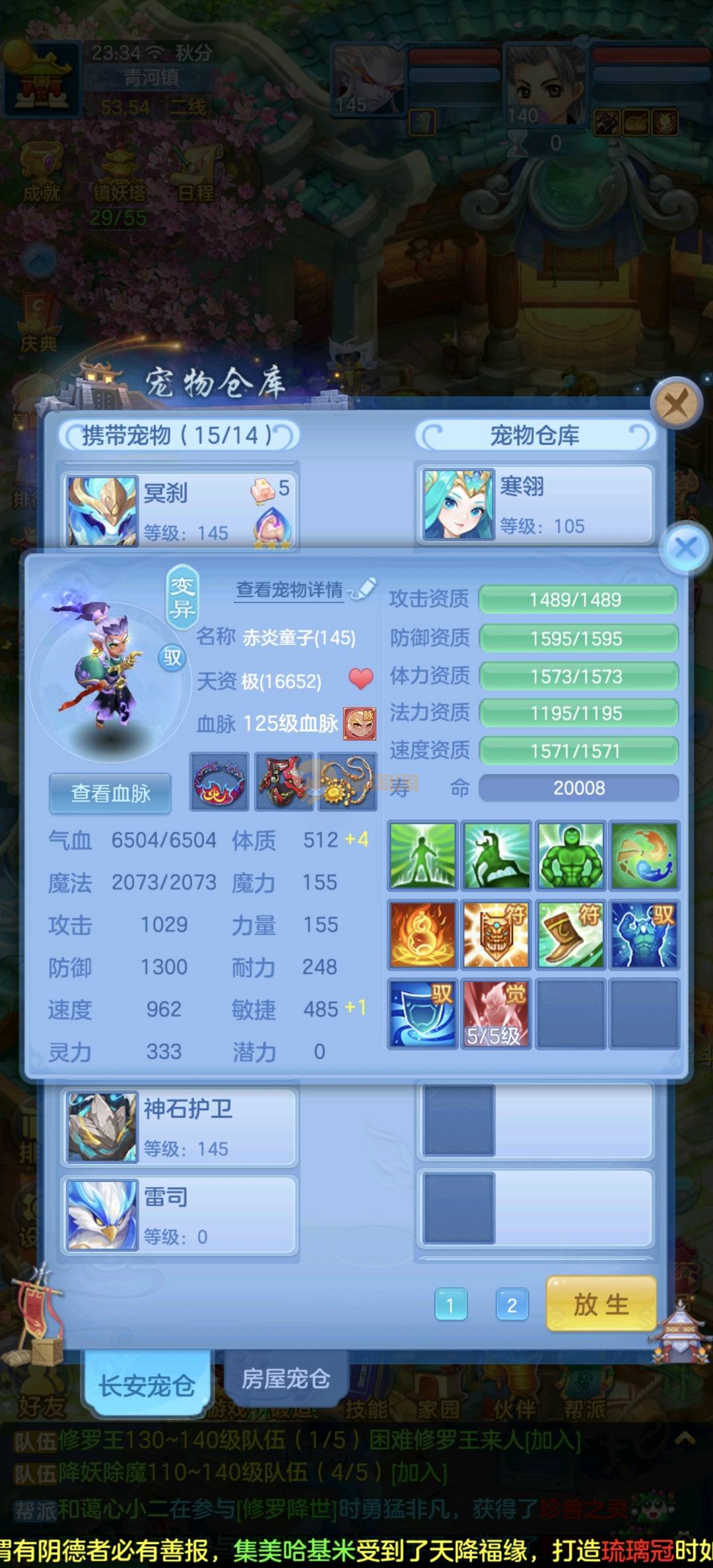Go to warehouse page 2
This screenshot has height=1568, width=713.
pos(512,1305)
